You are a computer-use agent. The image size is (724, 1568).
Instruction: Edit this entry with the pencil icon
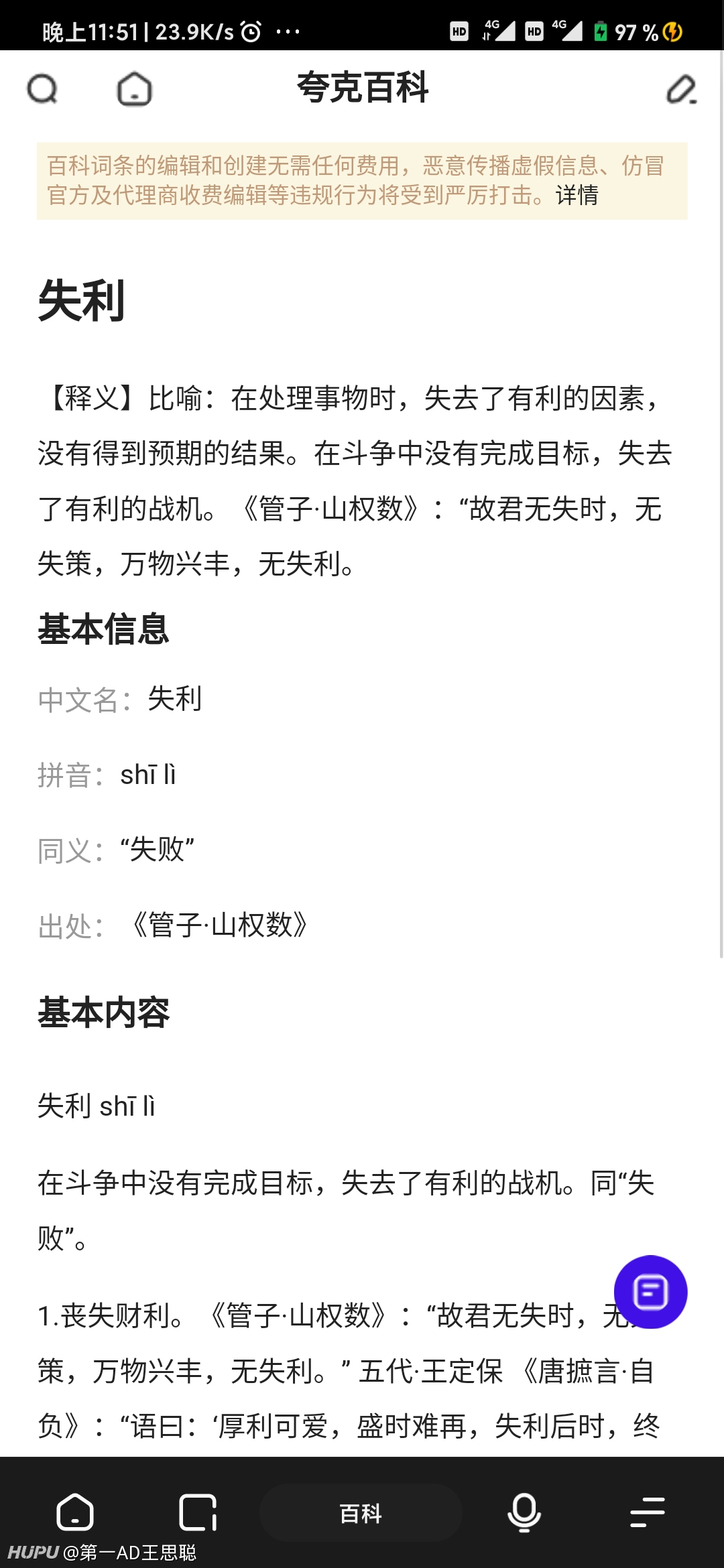[x=681, y=89]
